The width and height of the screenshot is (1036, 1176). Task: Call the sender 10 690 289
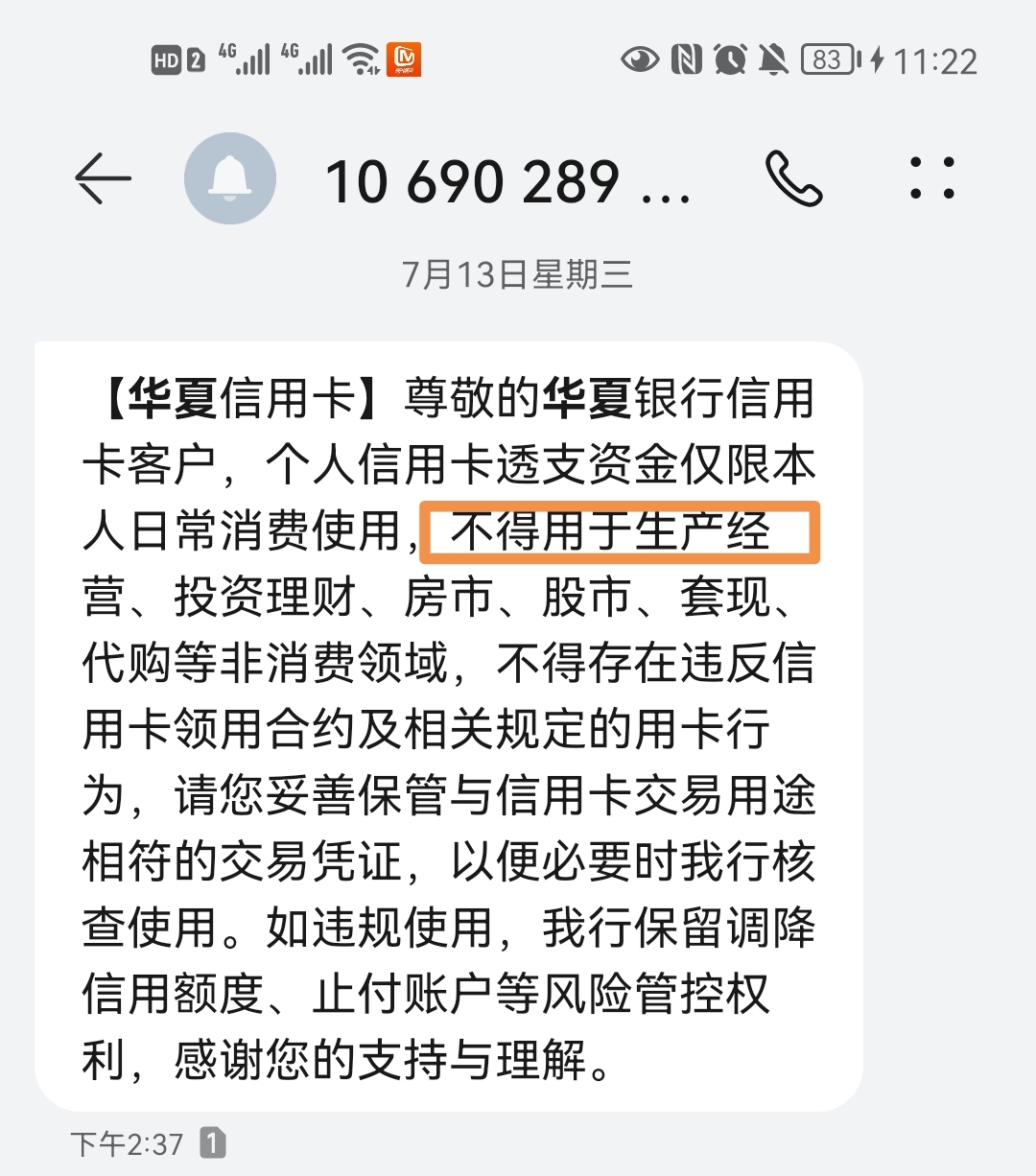pos(793,179)
